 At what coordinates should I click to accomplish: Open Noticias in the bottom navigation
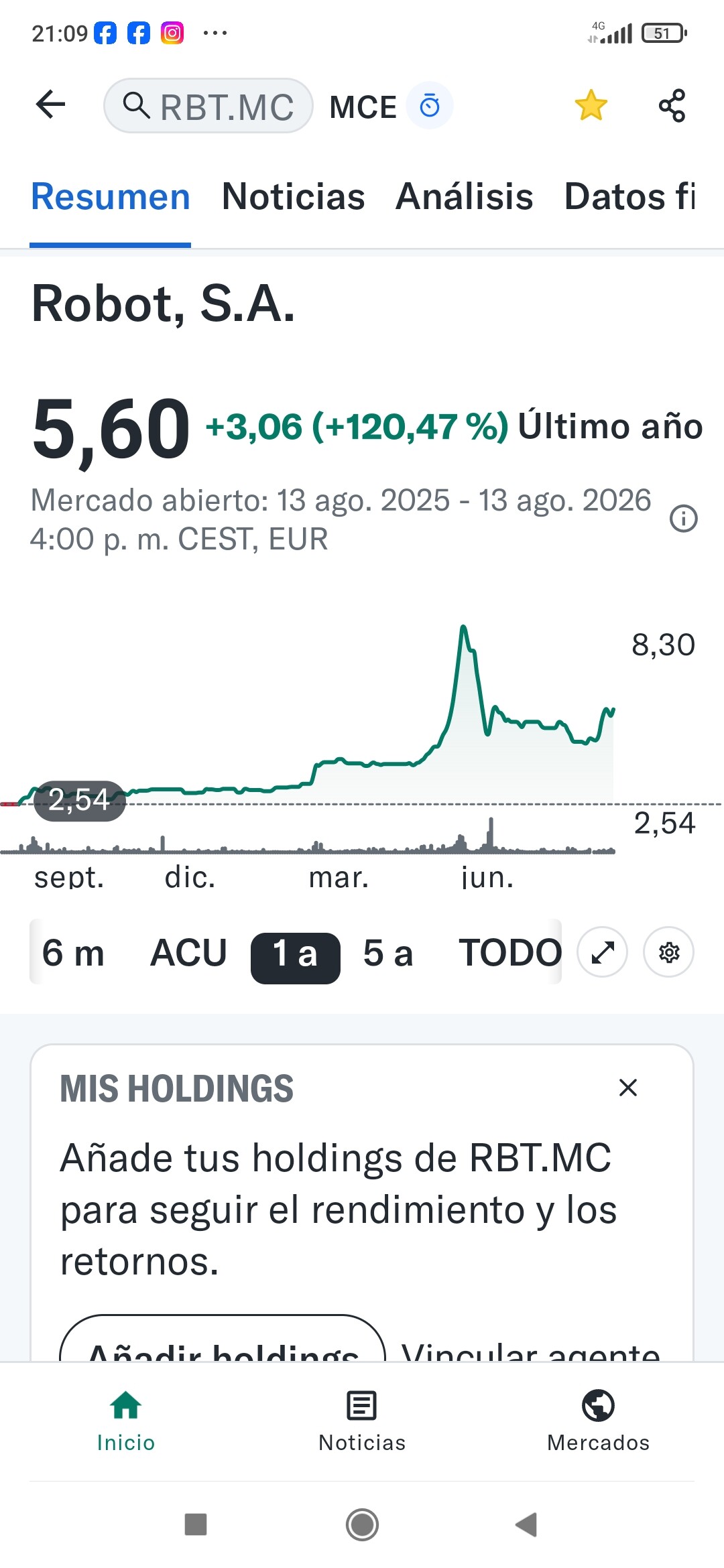(362, 1421)
